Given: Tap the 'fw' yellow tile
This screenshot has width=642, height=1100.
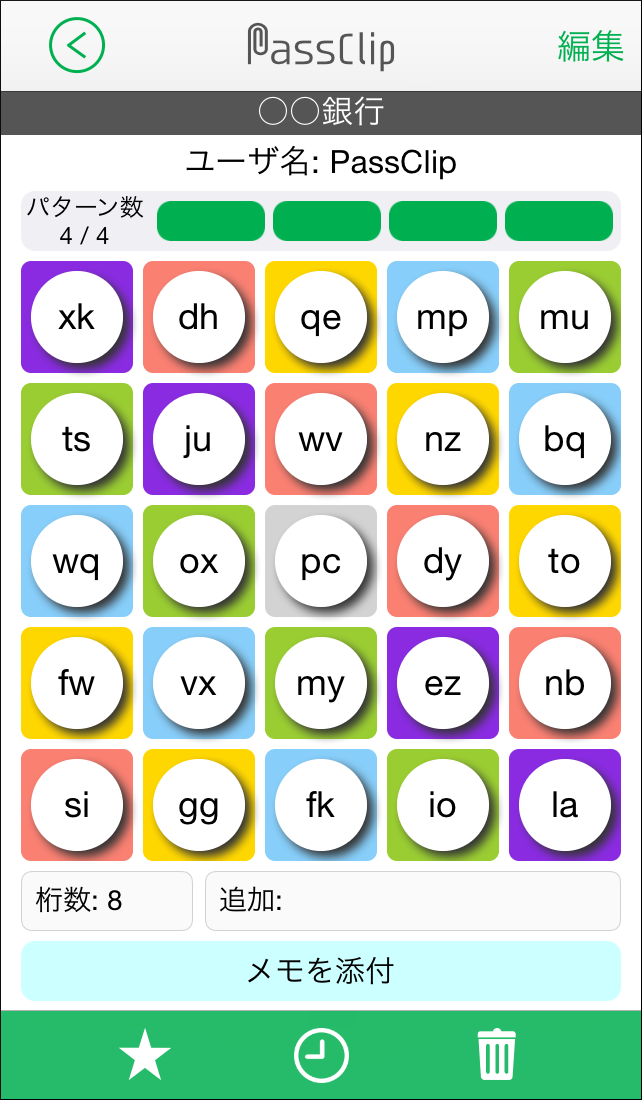Looking at the screenshot, I should (x=77, y=683).
